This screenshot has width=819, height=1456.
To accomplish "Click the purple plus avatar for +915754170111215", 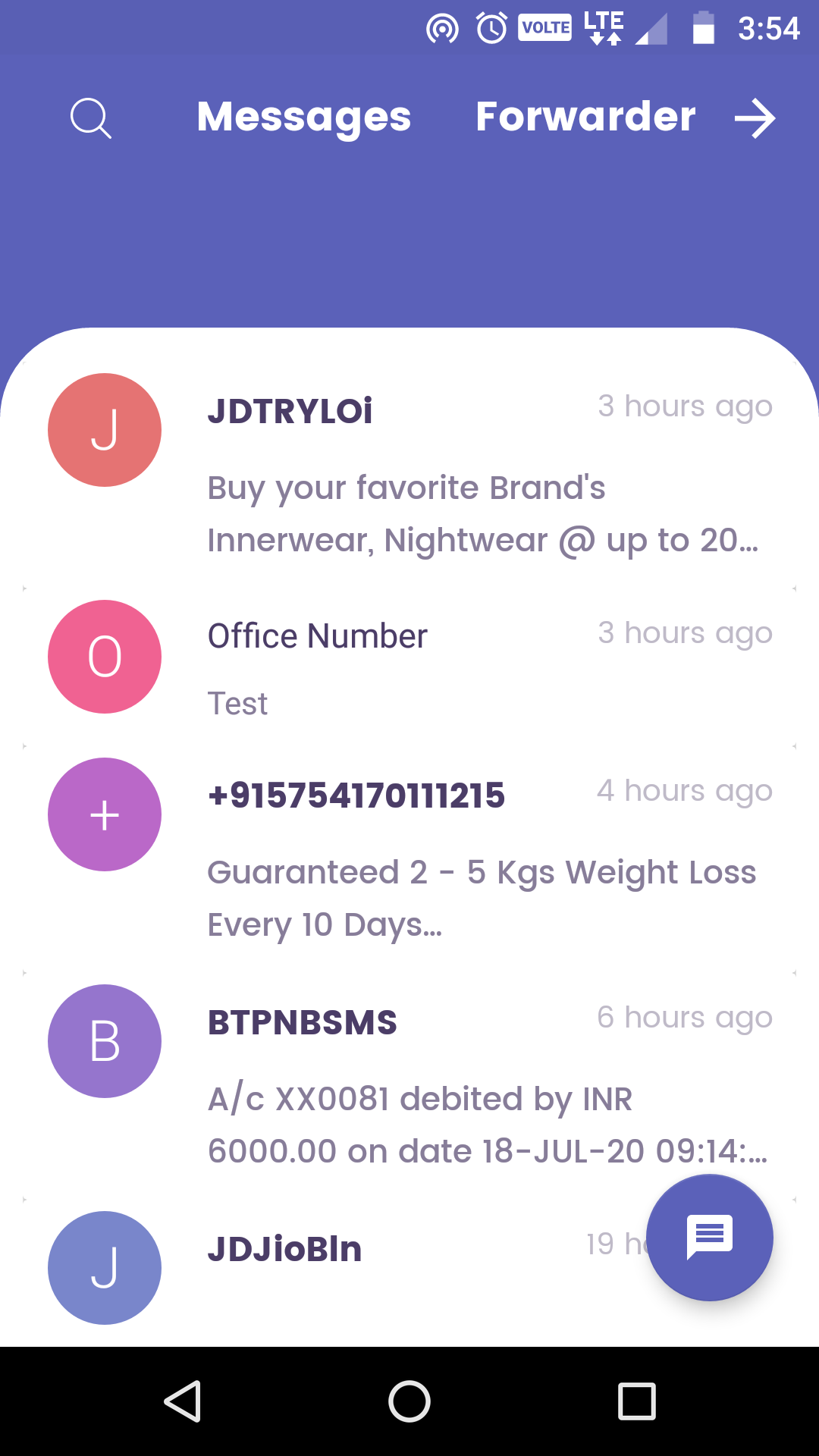I will 104,814.
